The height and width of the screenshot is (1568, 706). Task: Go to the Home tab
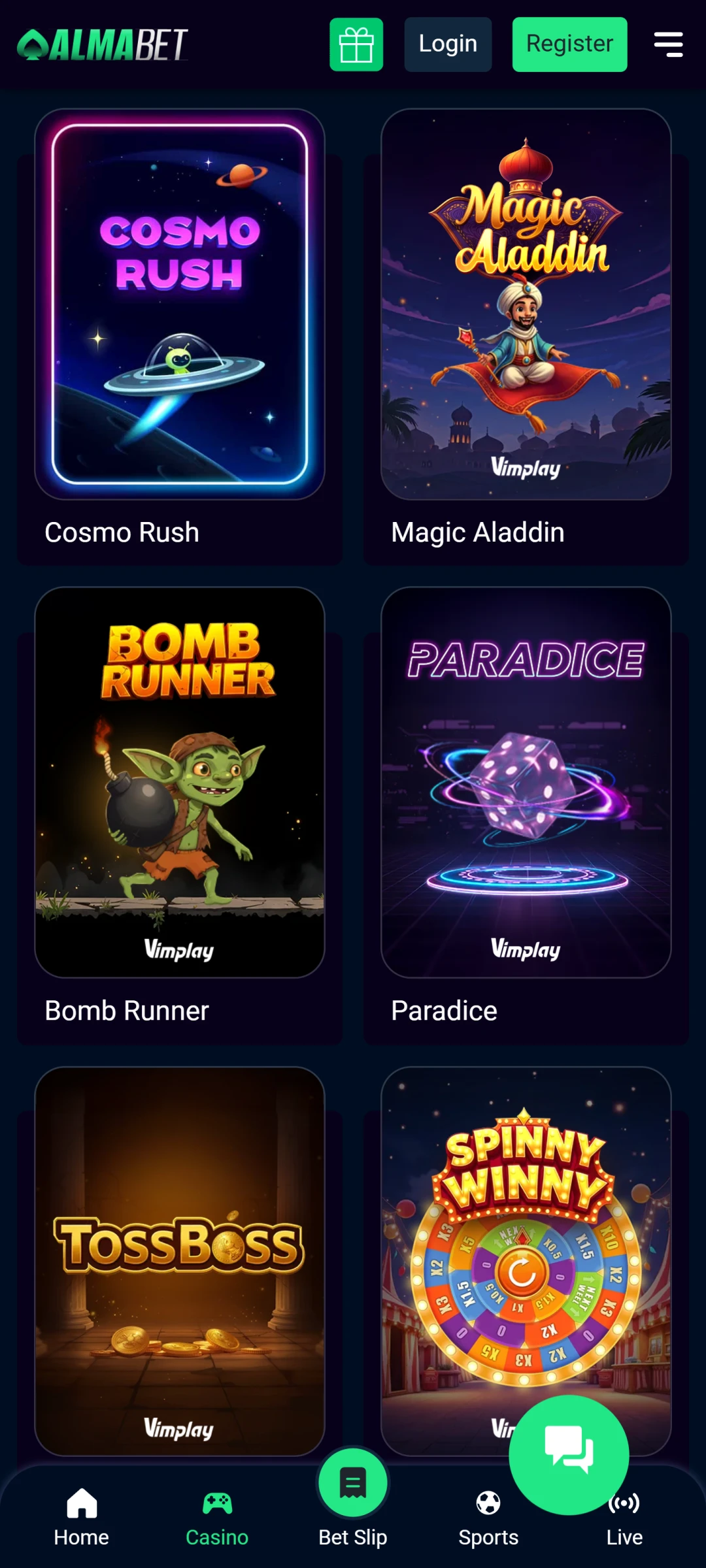pyautogui.click(x=82, y=1517)
